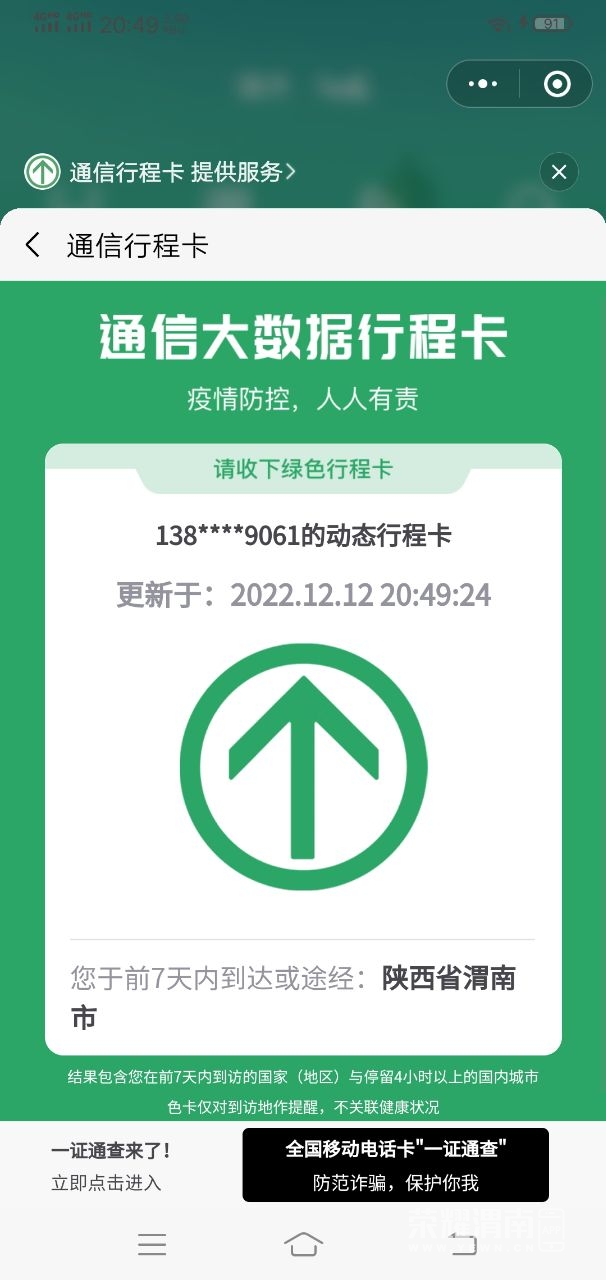Open the system recent apps menu

click(152, 1243)
